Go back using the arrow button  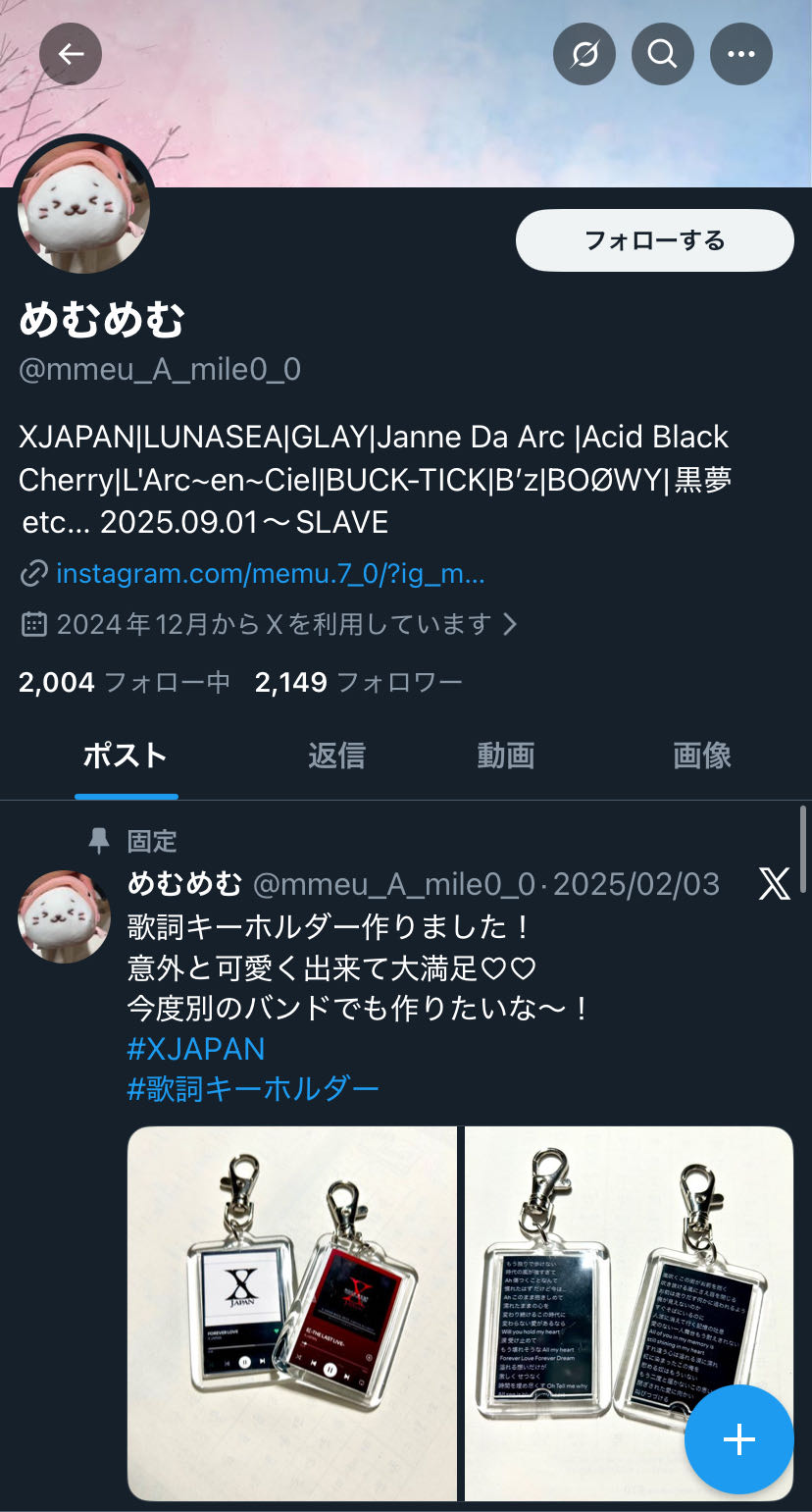point(71,53)
